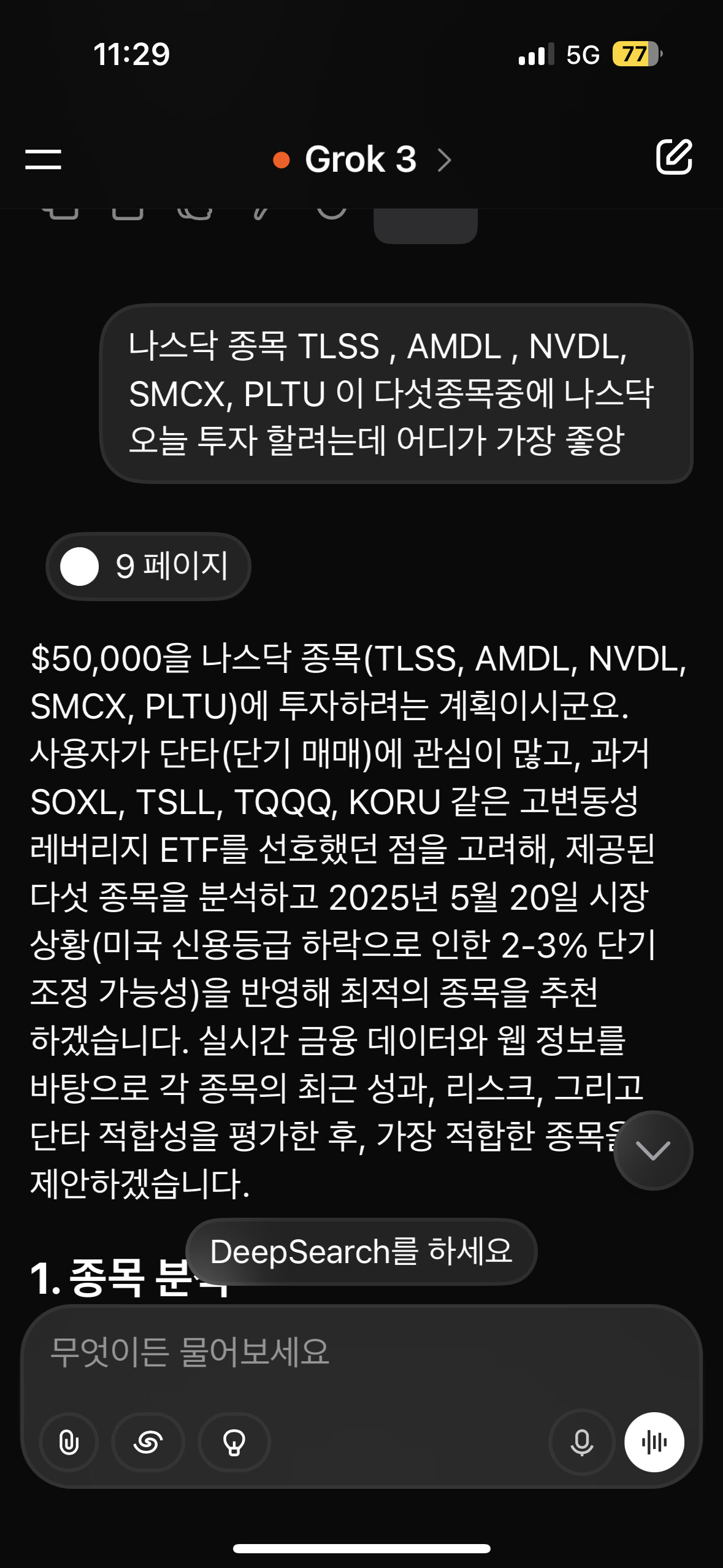The image size is (723, 1568).
Task: Open the 9 페이지 sources chip
Action: click(148, 566)
